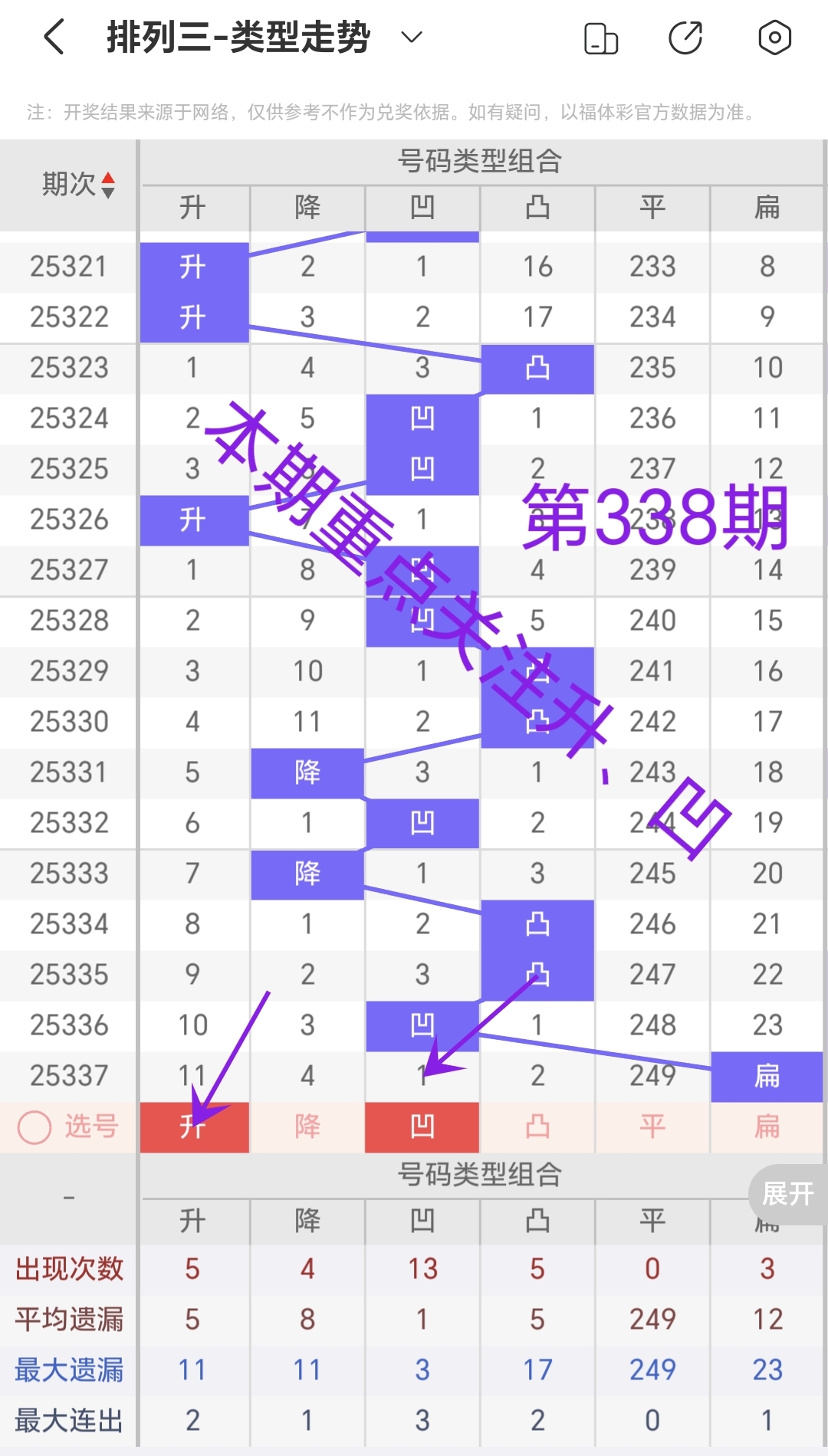Enable 平 in the 选号 row

[652, 1126]
